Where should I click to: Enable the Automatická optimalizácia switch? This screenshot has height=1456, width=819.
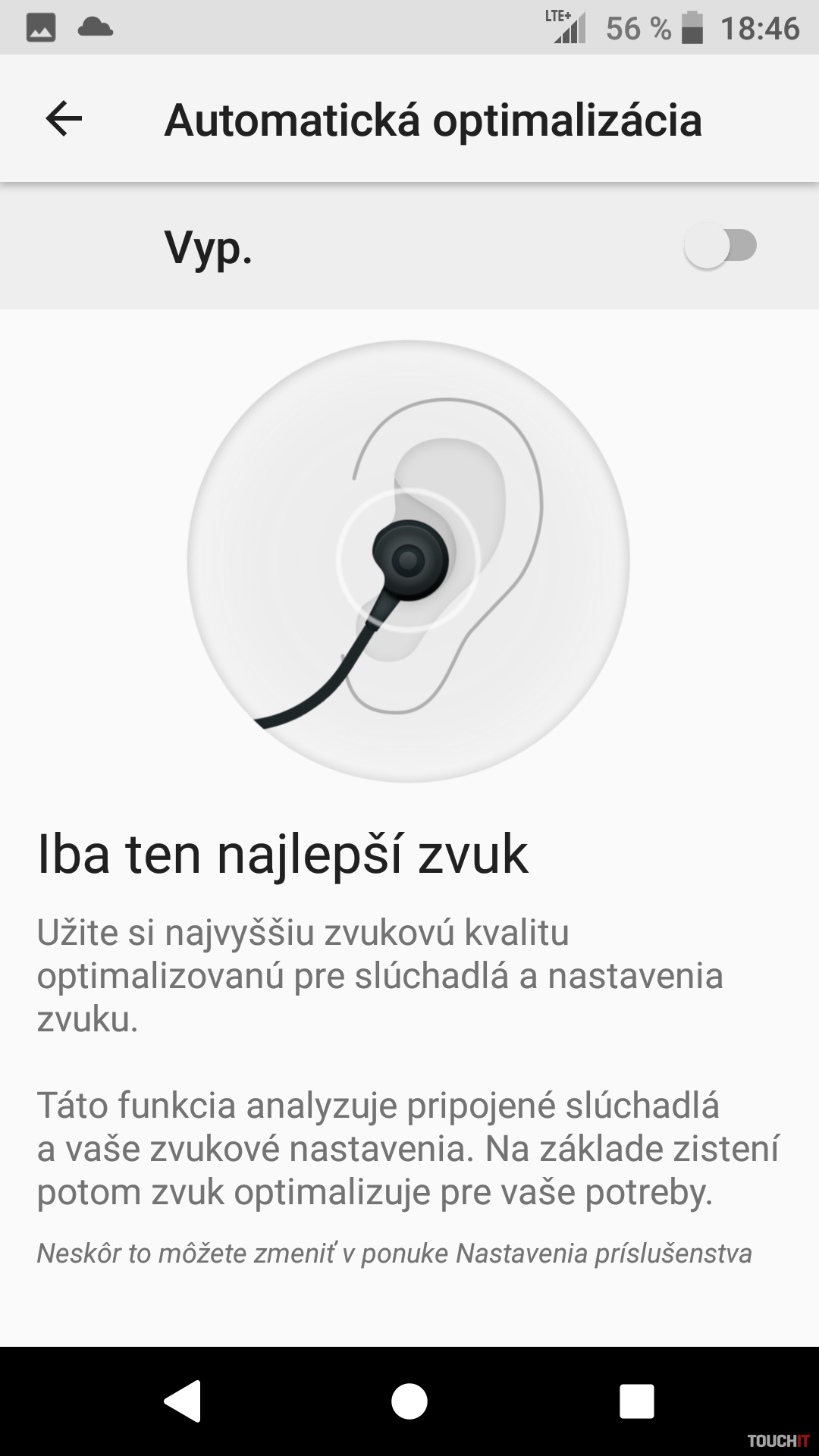pos(720,246)
